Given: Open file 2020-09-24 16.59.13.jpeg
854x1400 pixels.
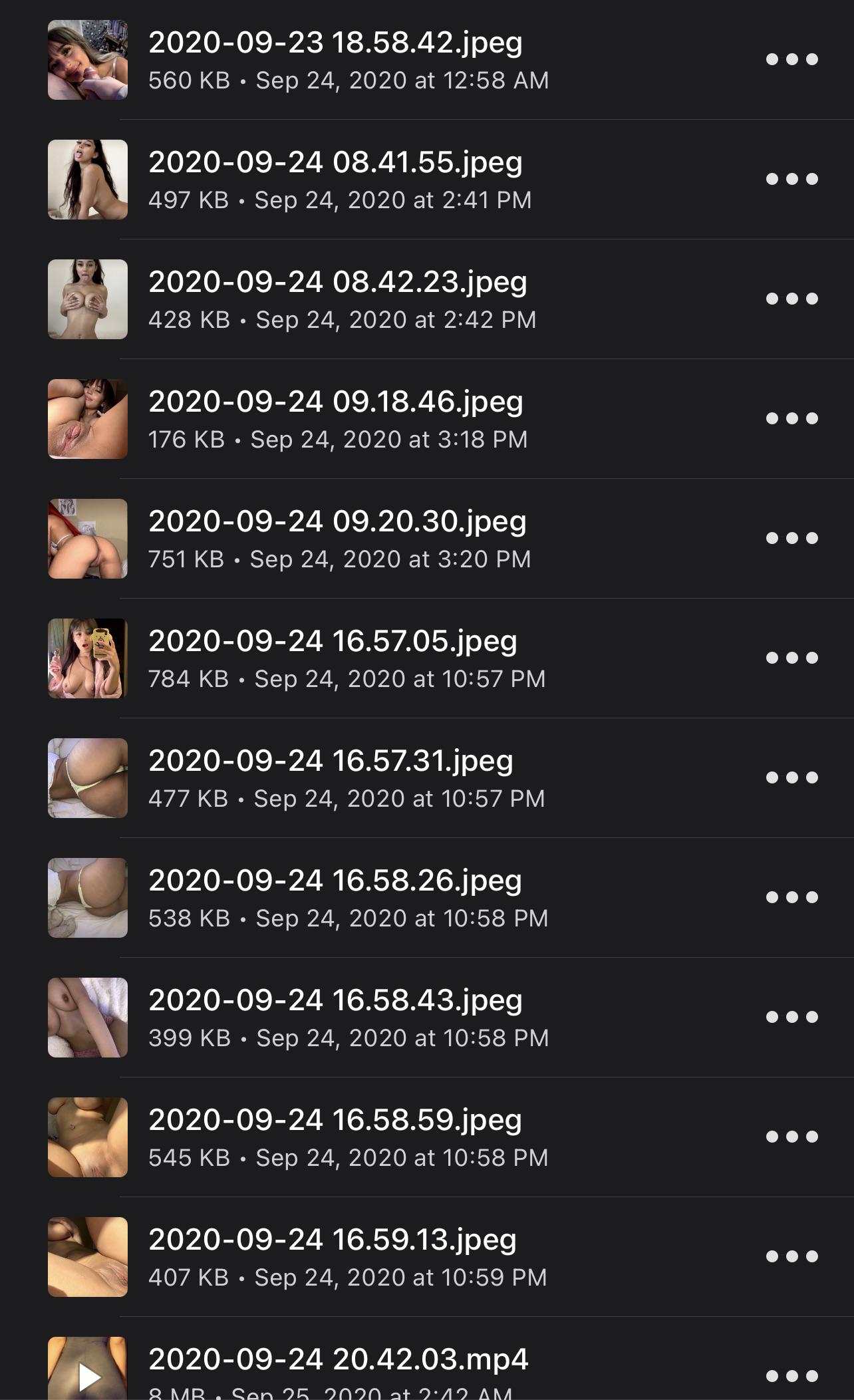Looking at the screenshot, I should click(333, 1241).
